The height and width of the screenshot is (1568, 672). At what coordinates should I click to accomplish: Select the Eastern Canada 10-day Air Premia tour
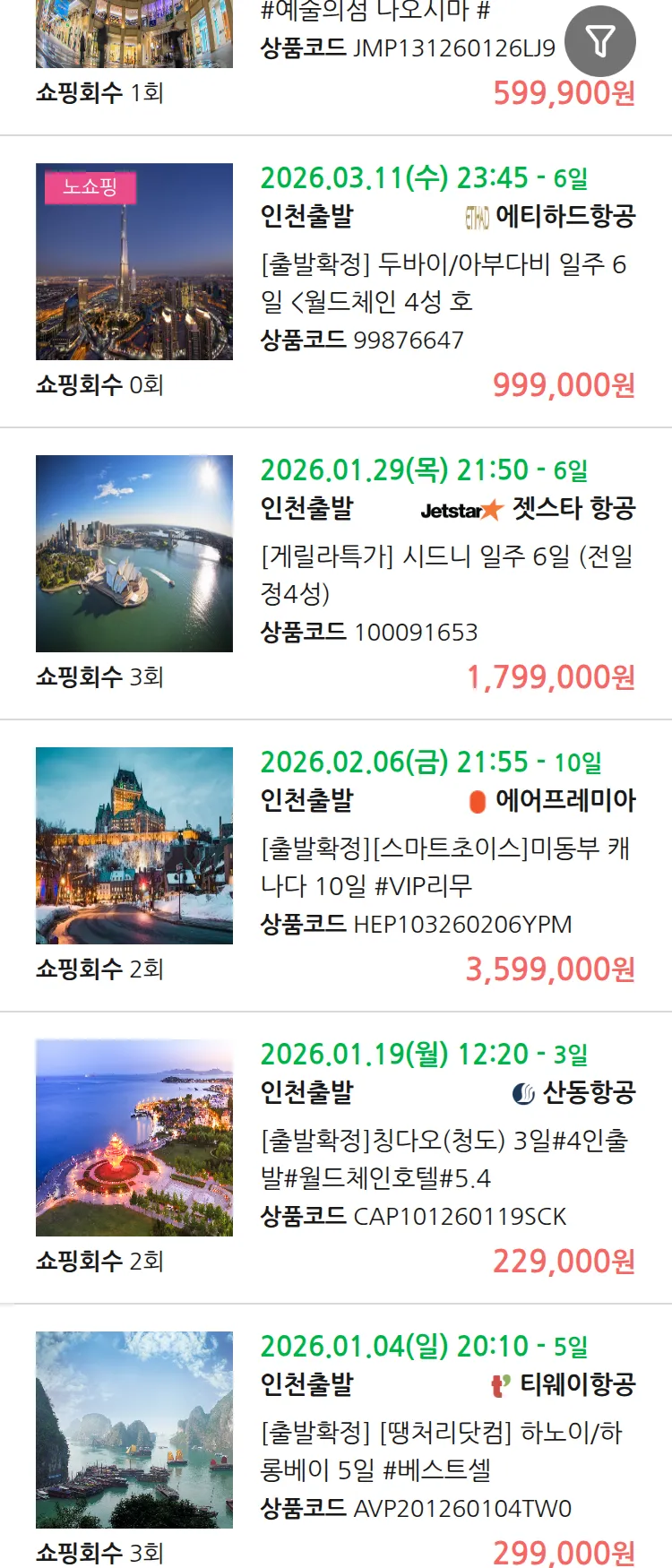click(446, 866)
